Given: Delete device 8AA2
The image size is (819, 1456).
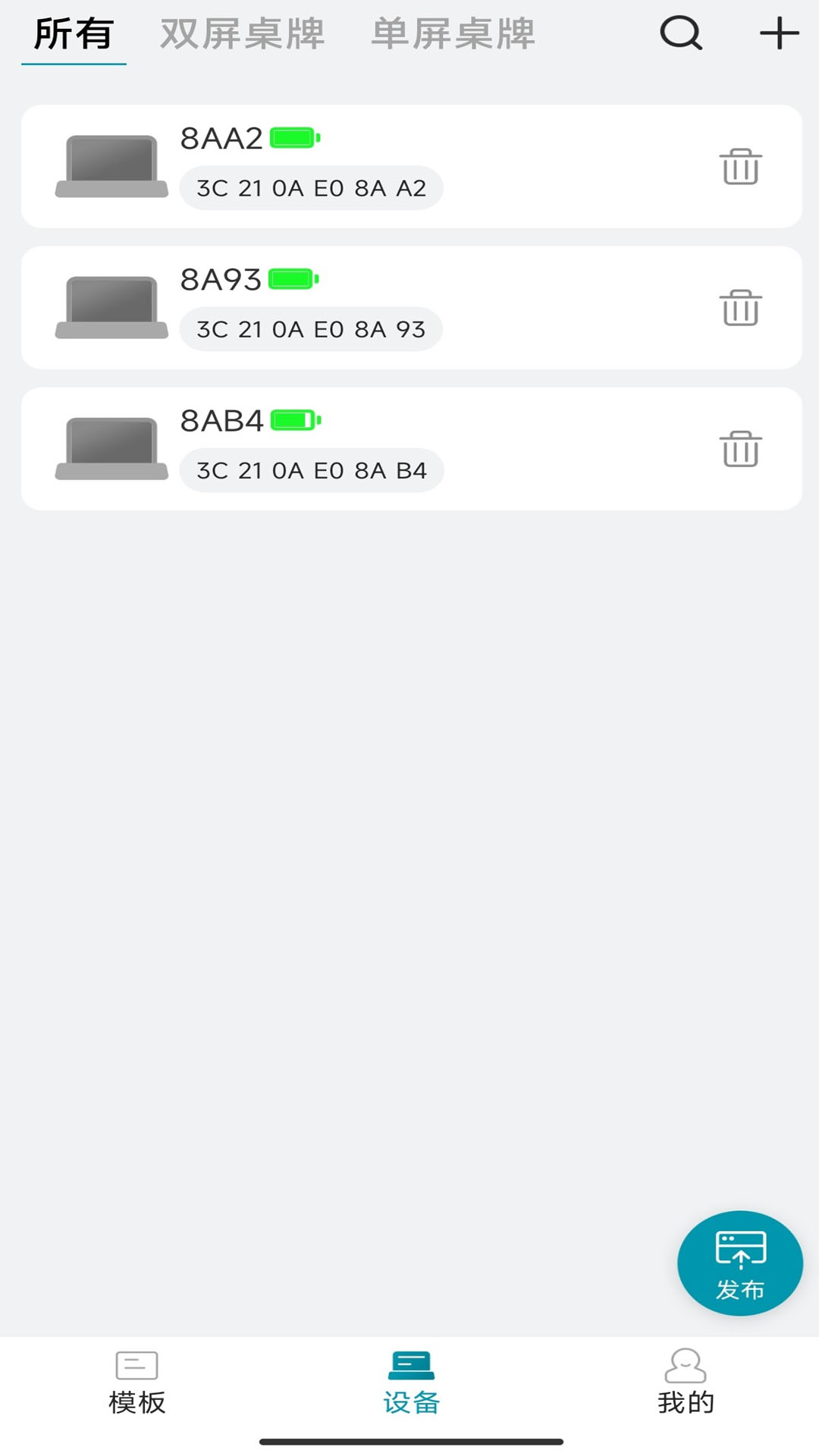Looking at the screenshot, I should point(740,167).
